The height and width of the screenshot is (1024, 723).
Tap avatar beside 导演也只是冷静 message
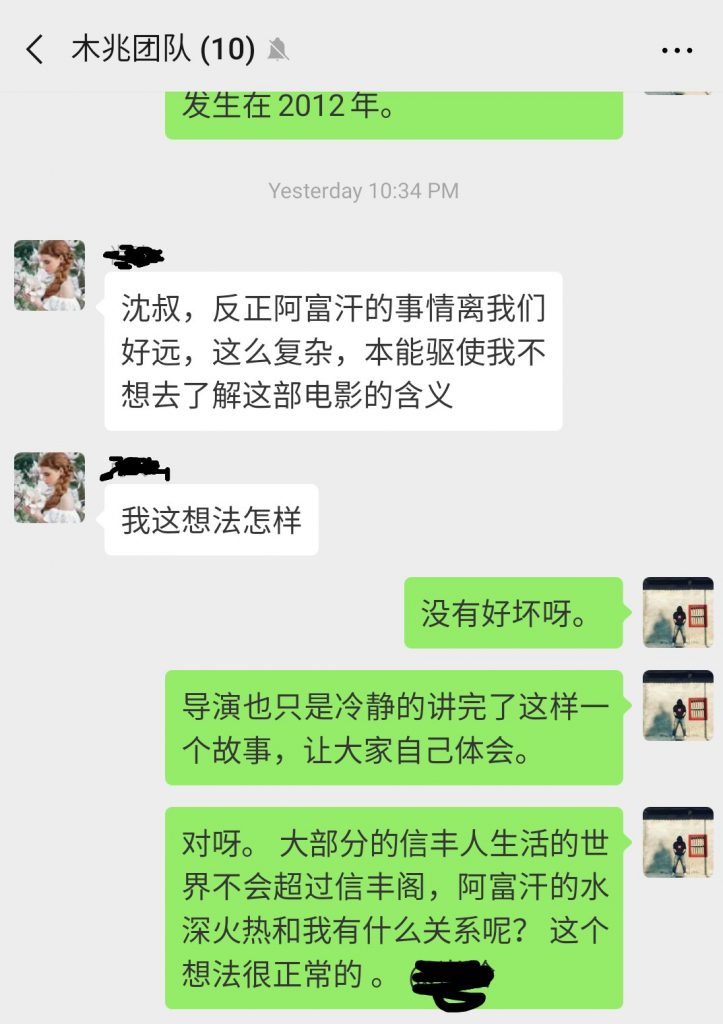tap(677, 705)
